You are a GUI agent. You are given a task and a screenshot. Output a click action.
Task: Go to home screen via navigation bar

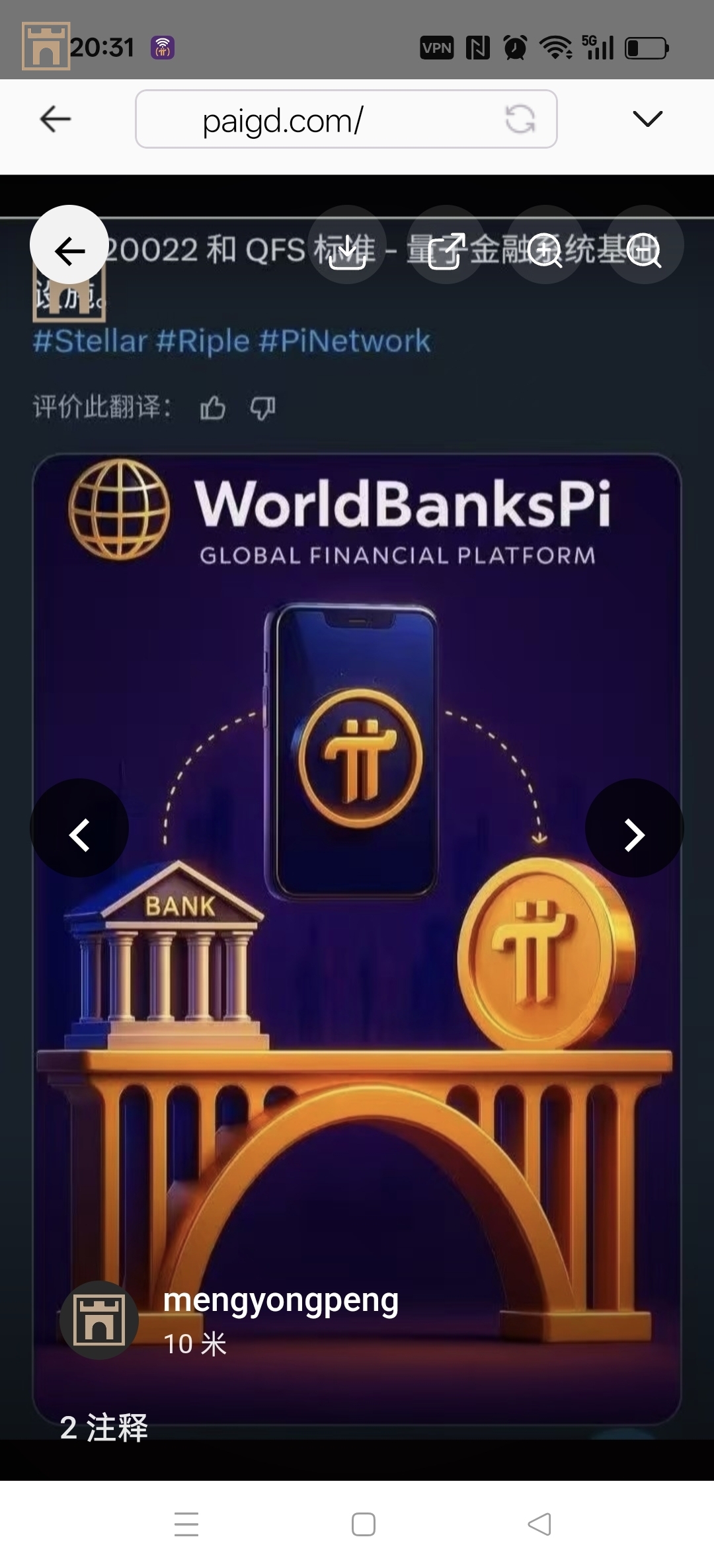coord(364,1524)
